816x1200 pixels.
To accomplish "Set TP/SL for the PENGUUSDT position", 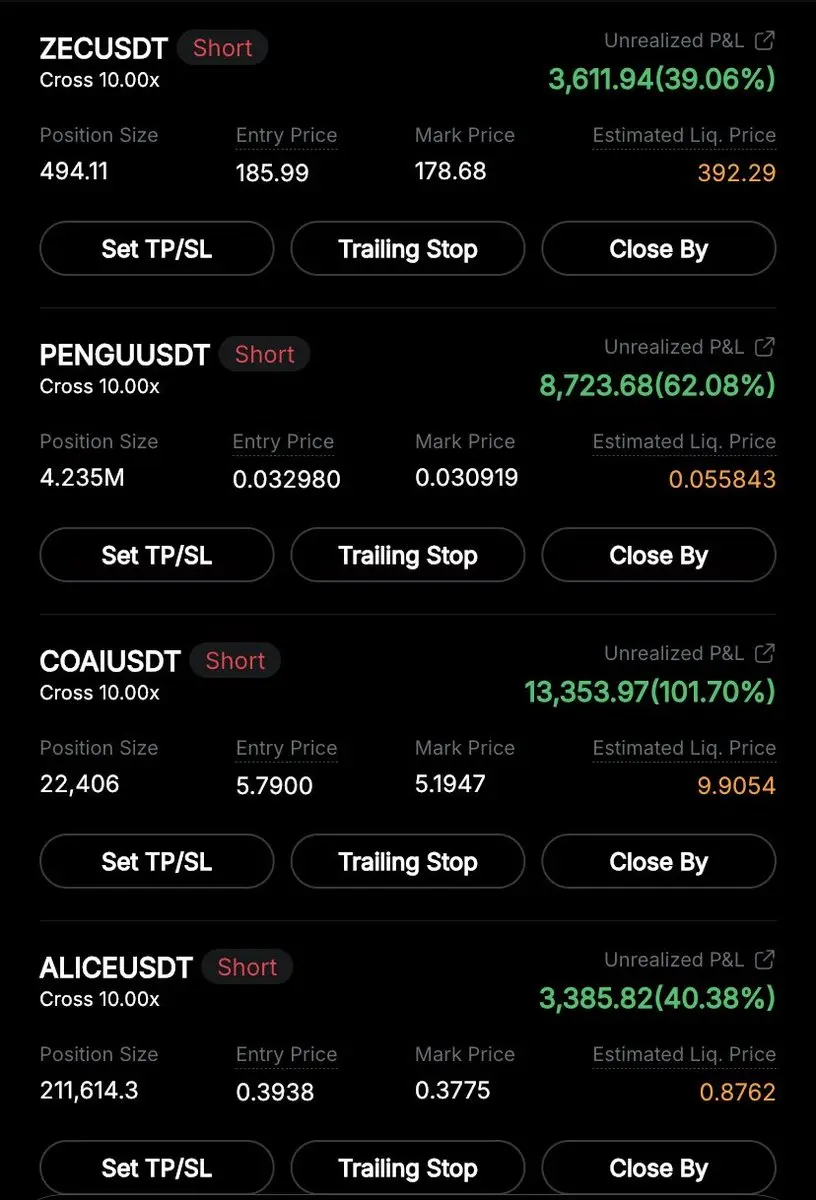I will 157,555.
